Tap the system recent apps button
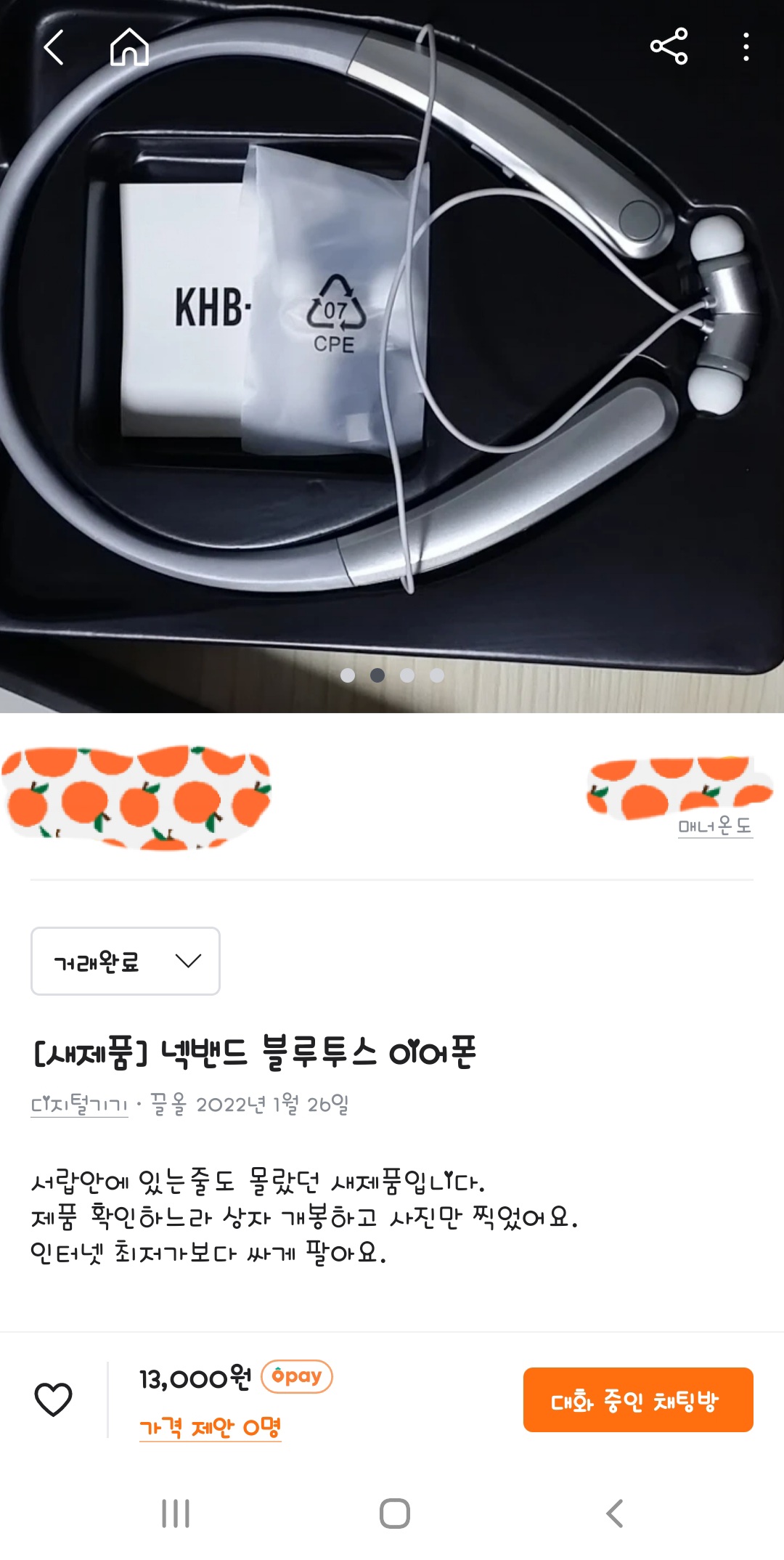 (176, 1514)
